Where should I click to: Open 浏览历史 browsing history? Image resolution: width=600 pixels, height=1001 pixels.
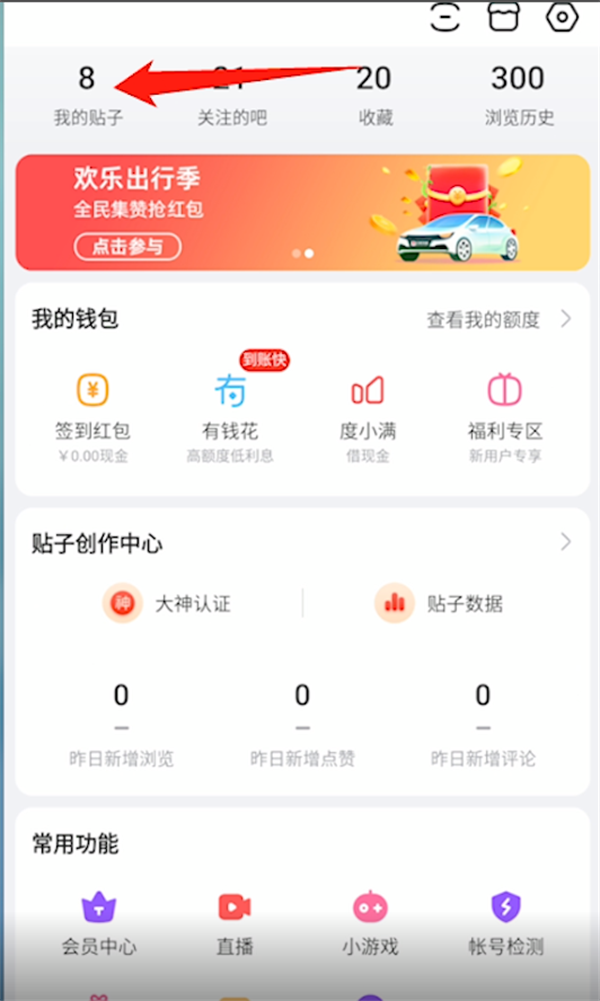click(519, 95)
